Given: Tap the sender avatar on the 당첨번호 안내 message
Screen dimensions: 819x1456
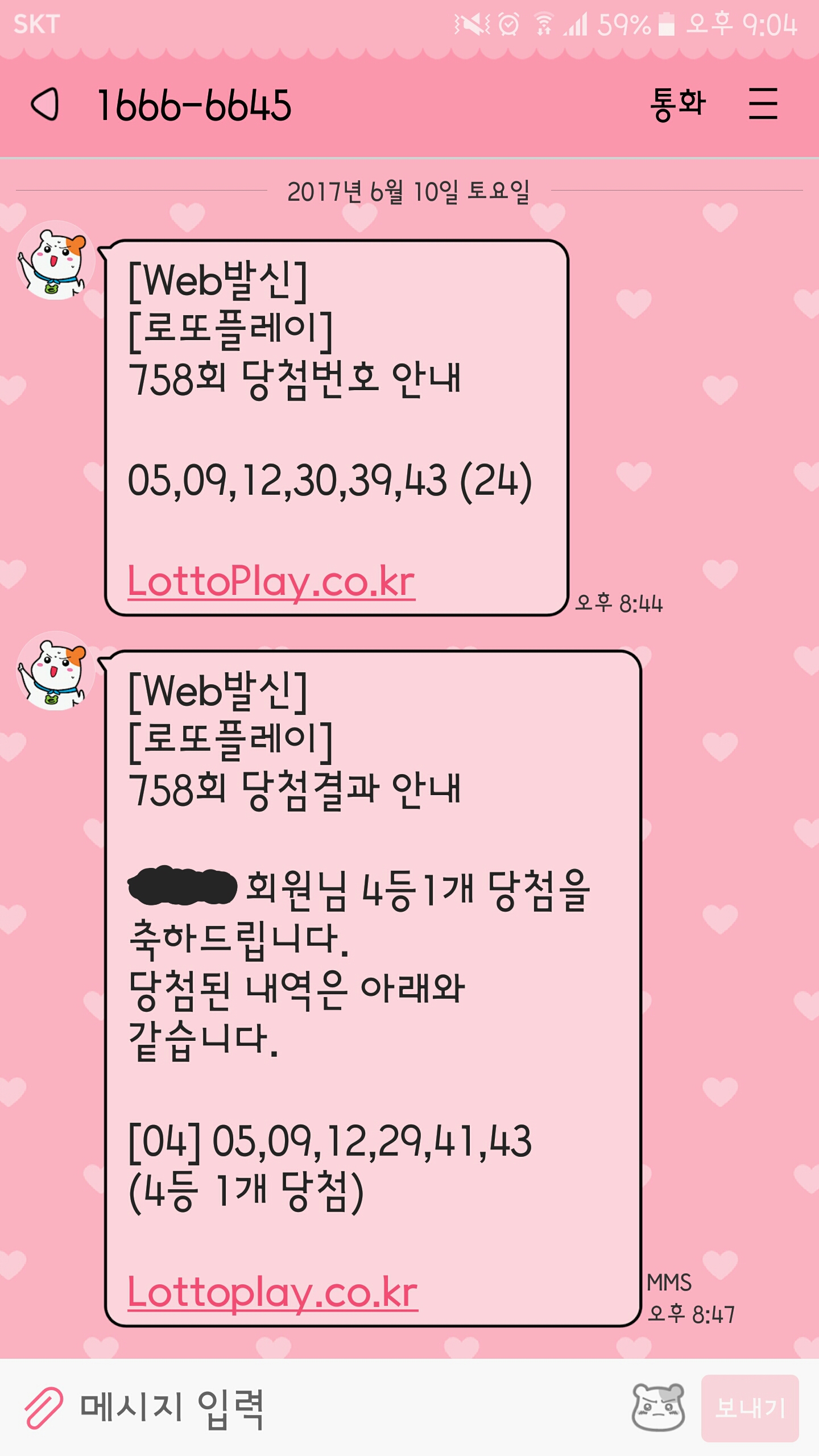Looking at the screenshot, I should (x=55, y=260).
